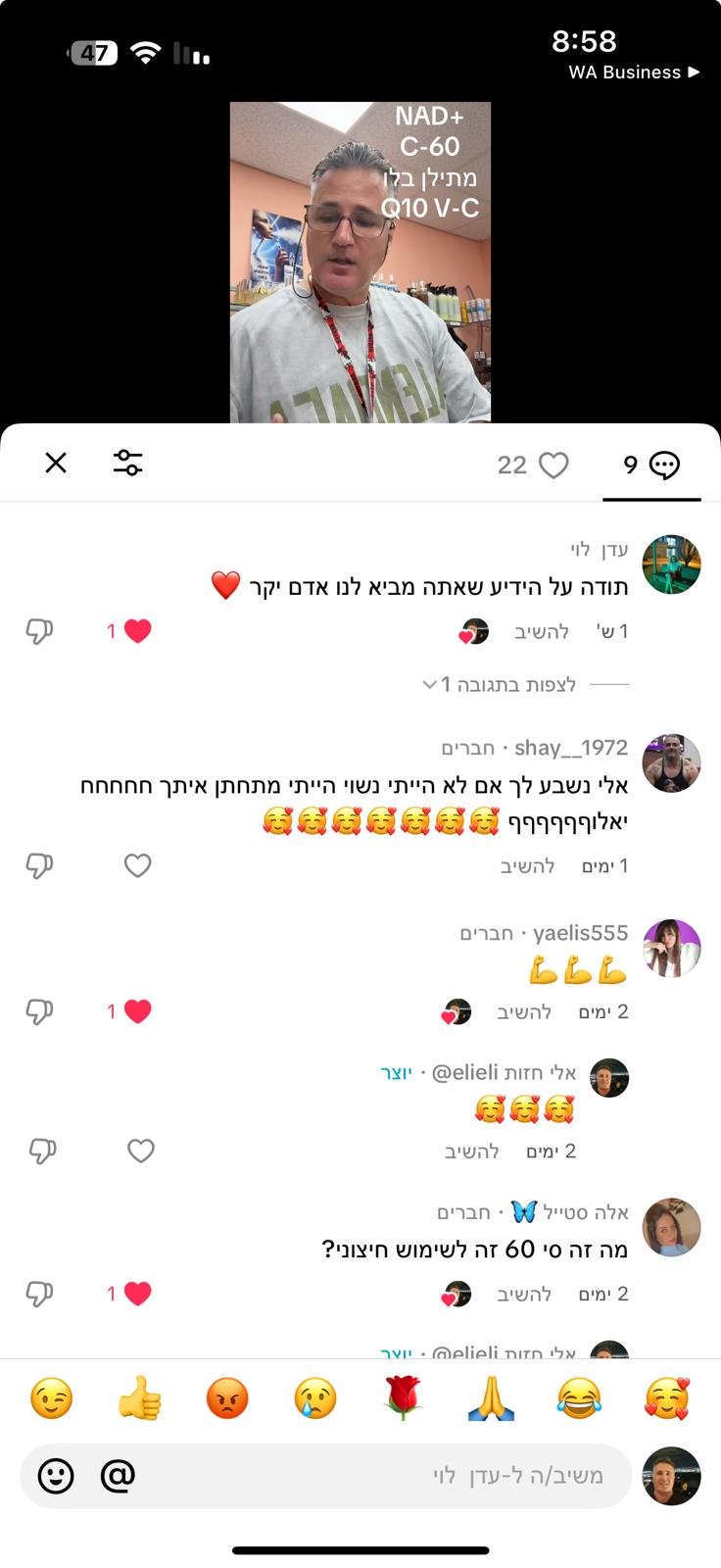Image resolution: width=721 pixels, height=1568 pixels.
Task: Switch to the likes tab showing 22
Action: click(x=532, y=465)
